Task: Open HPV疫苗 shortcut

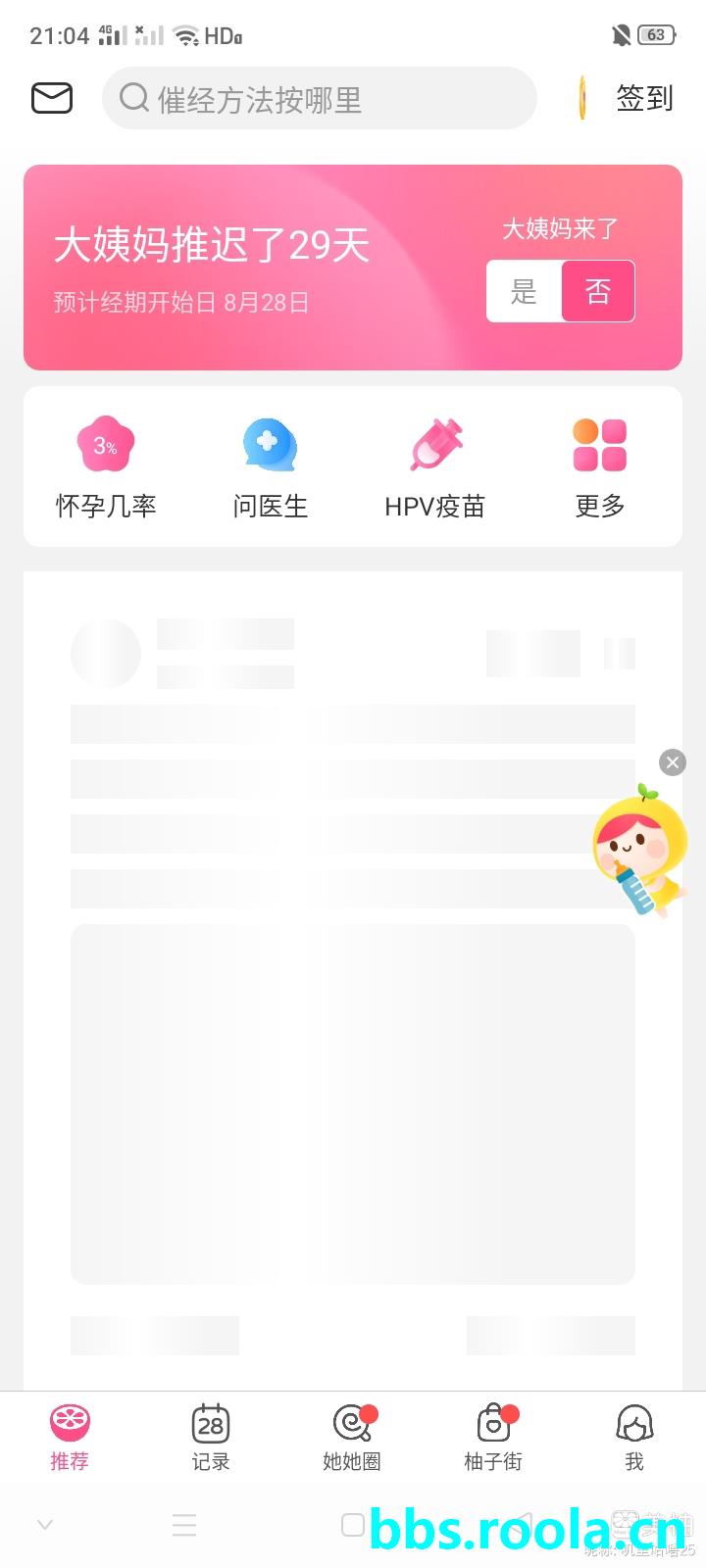Action: (435, 466)
